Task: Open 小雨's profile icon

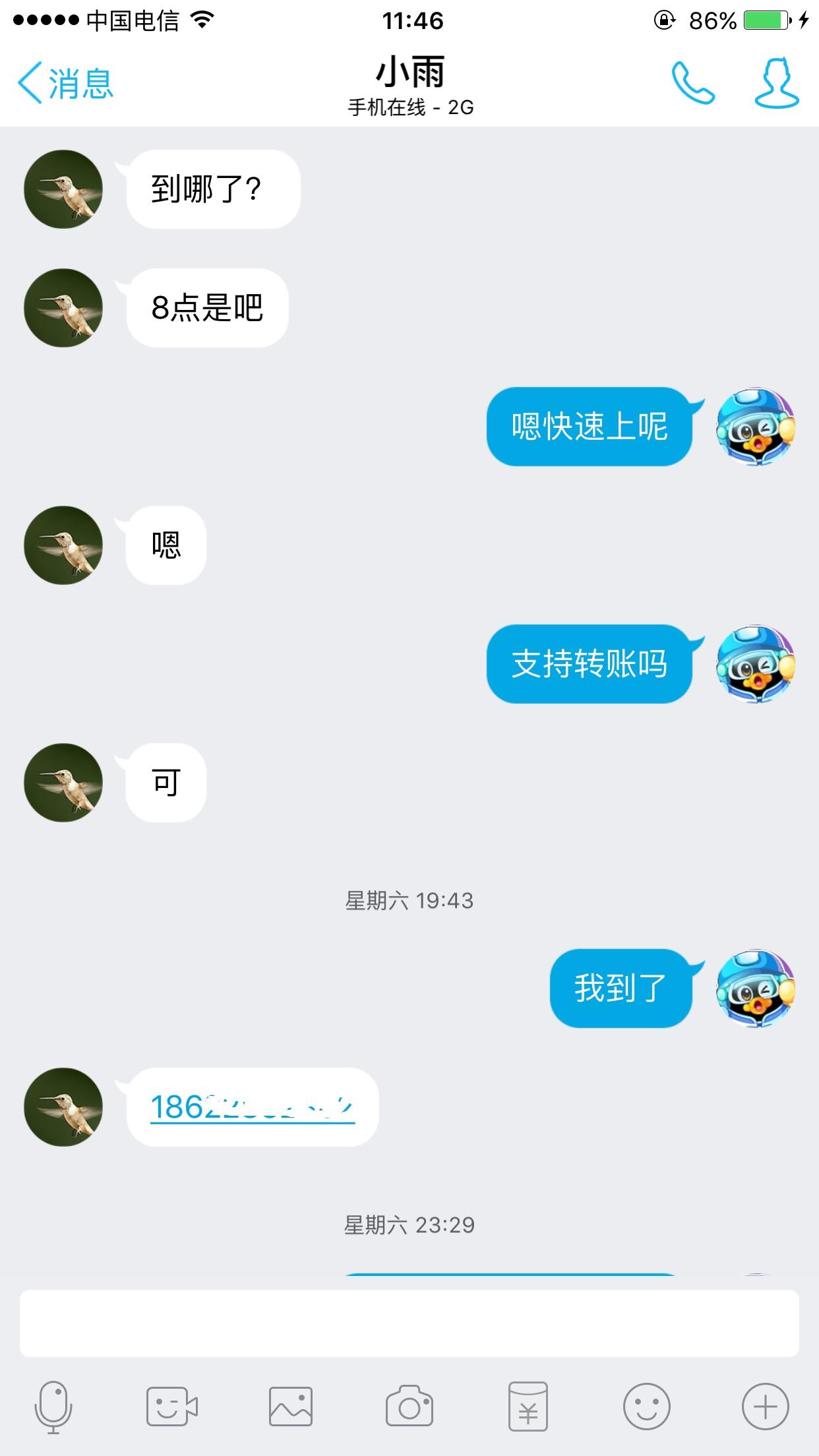Action: click(777, 83)
